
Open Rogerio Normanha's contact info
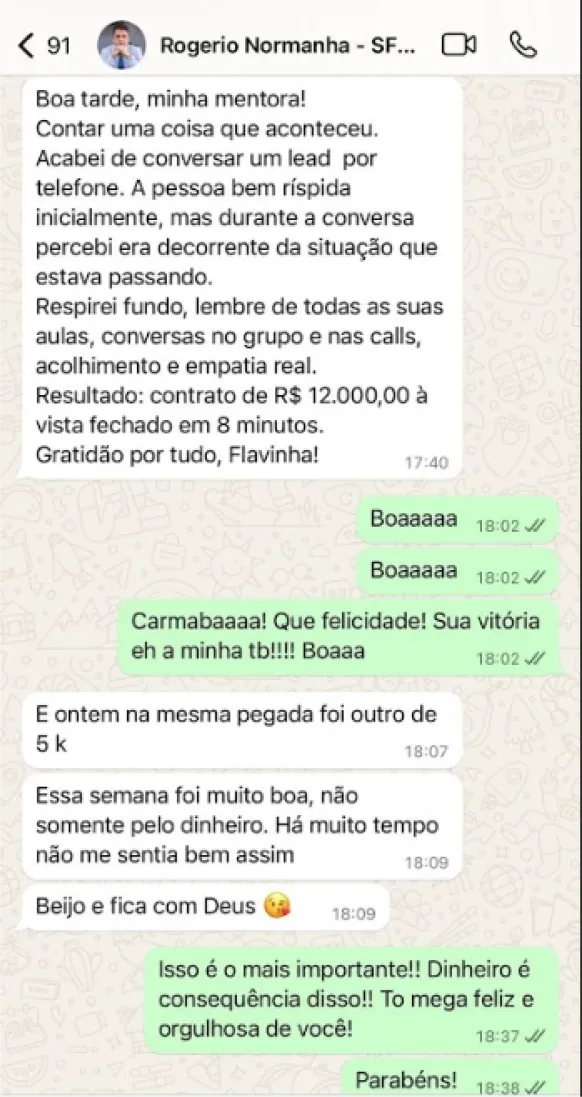(x=287, y=46)
